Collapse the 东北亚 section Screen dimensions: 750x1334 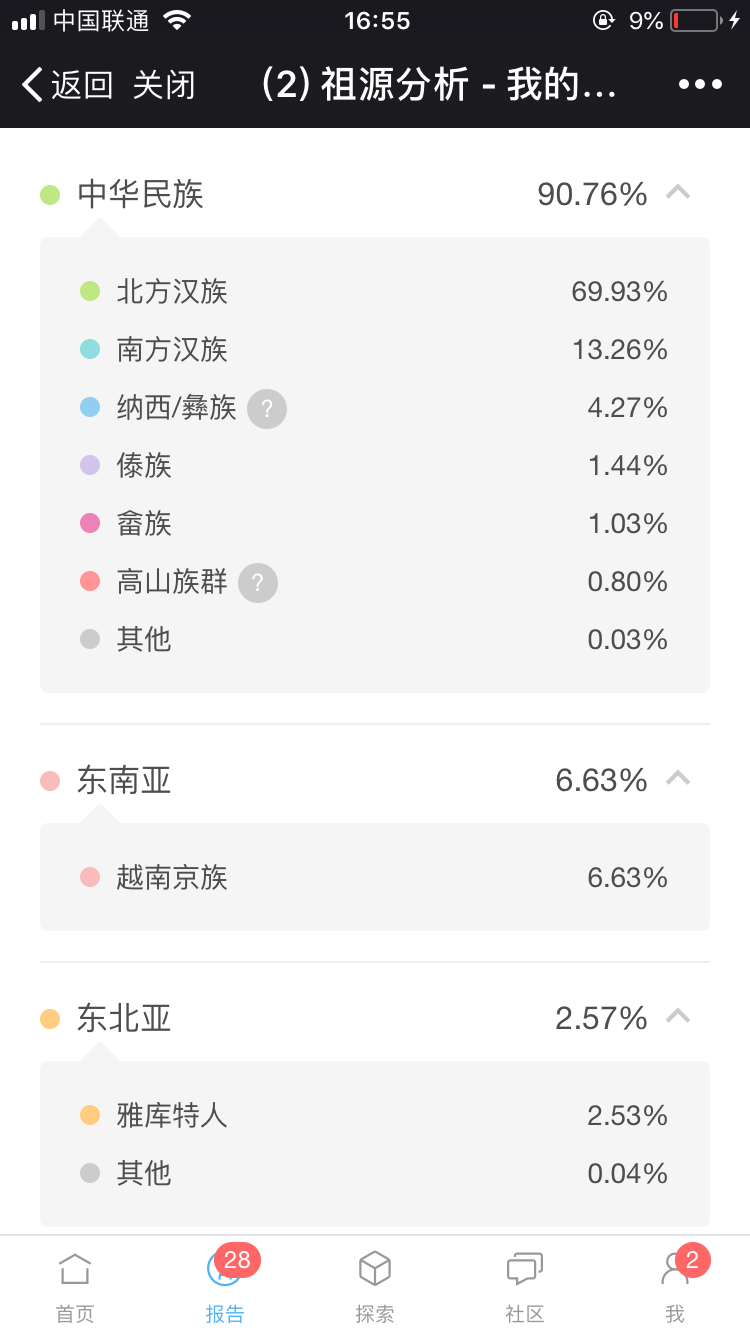pos(678,1016)
